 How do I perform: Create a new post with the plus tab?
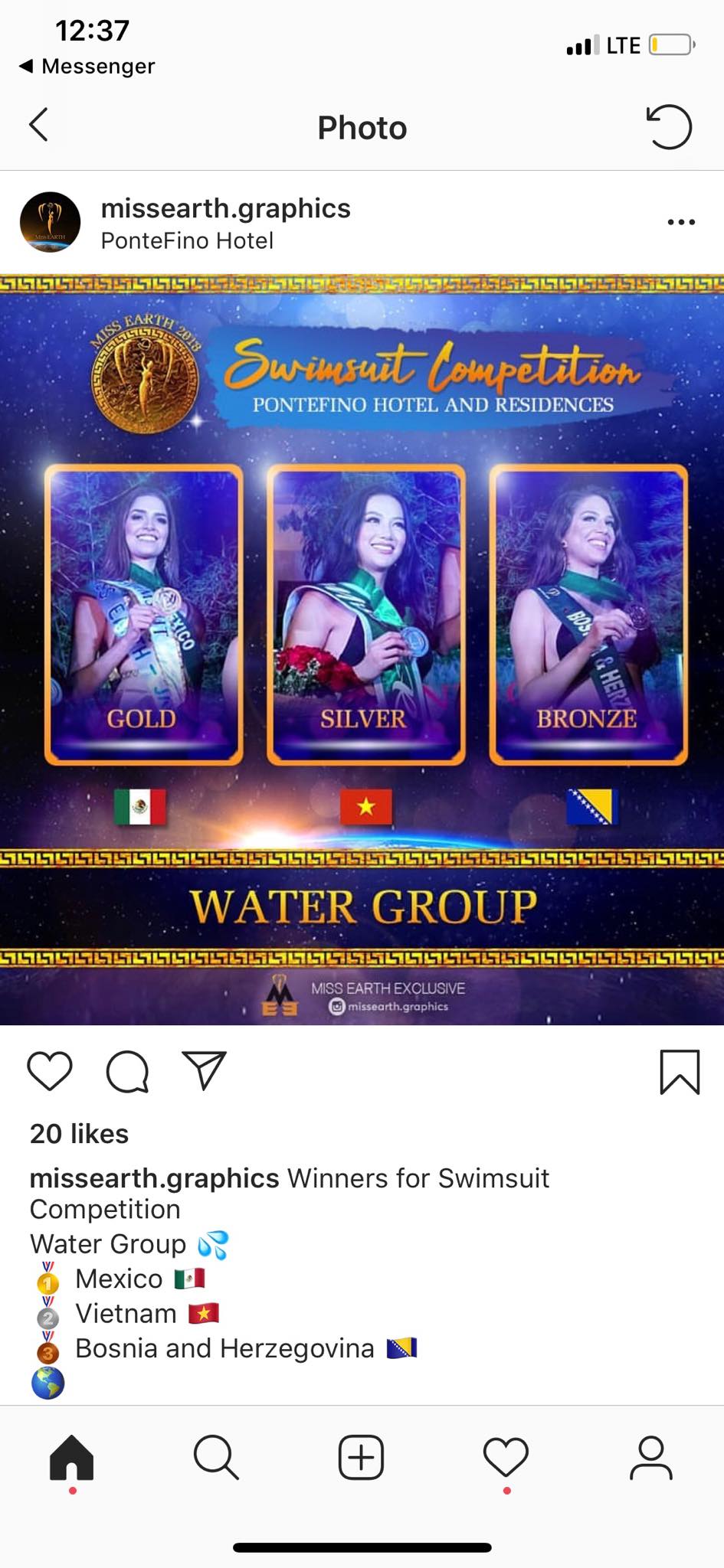(x=361, y=1457)
